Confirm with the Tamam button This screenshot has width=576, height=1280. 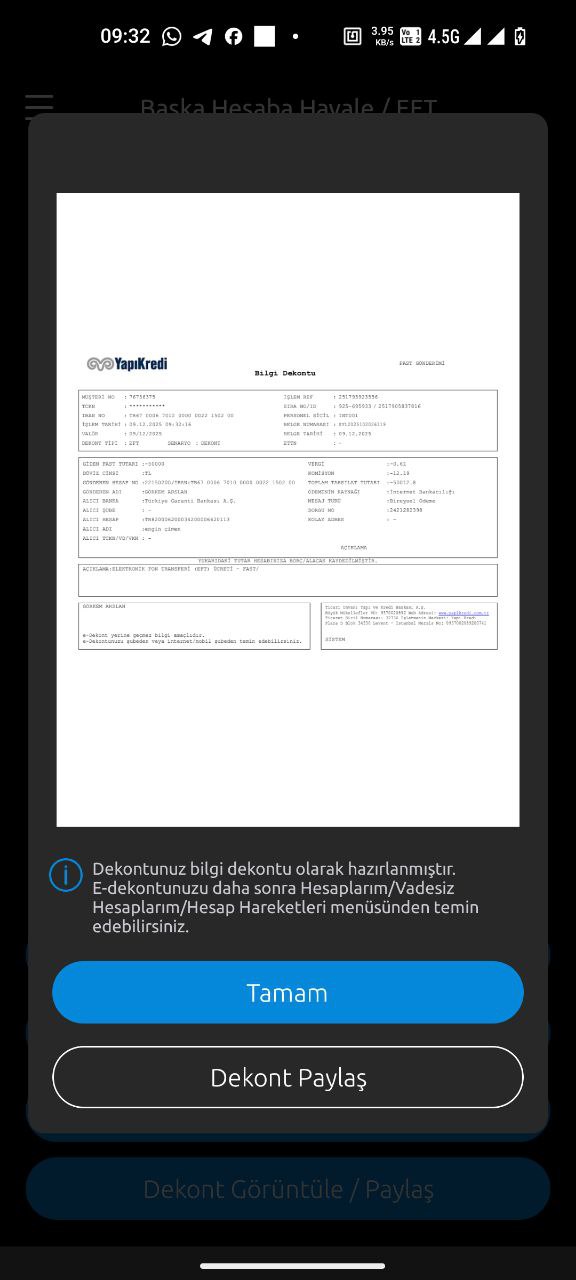coord(288,992)
